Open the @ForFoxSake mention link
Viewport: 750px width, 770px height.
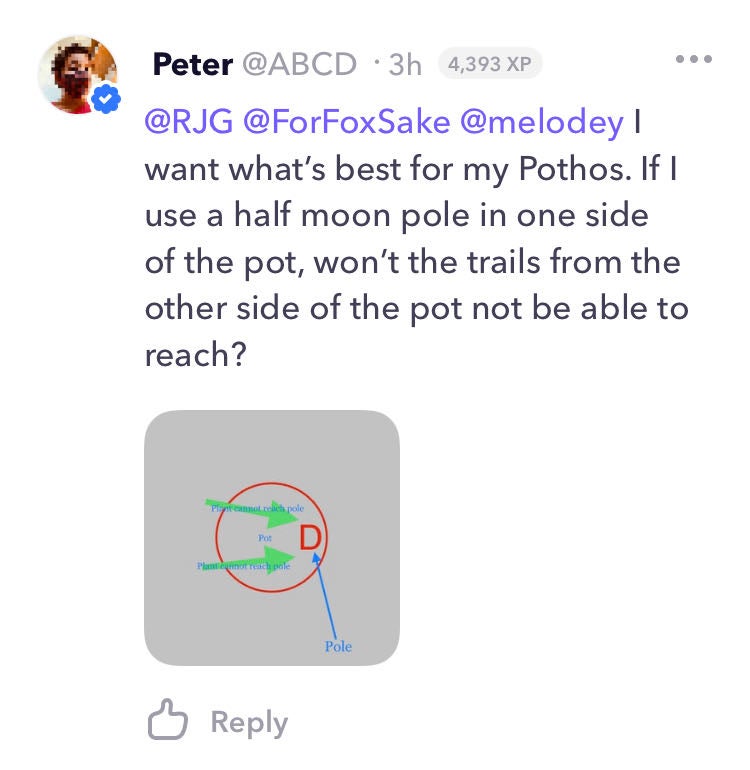click(x=347, y=123)
